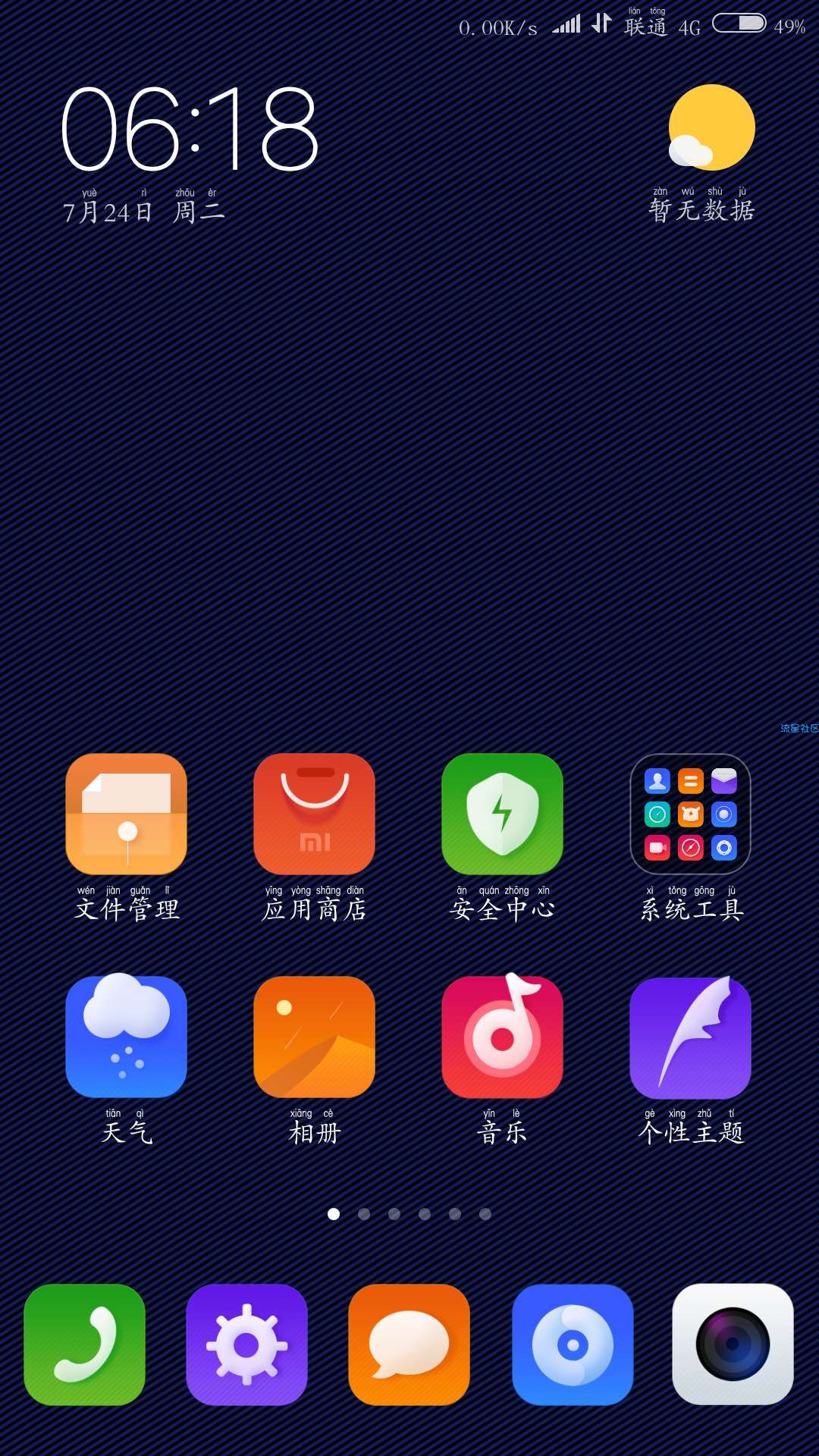Open 个性主题 themes app

tap(690, 1037)
